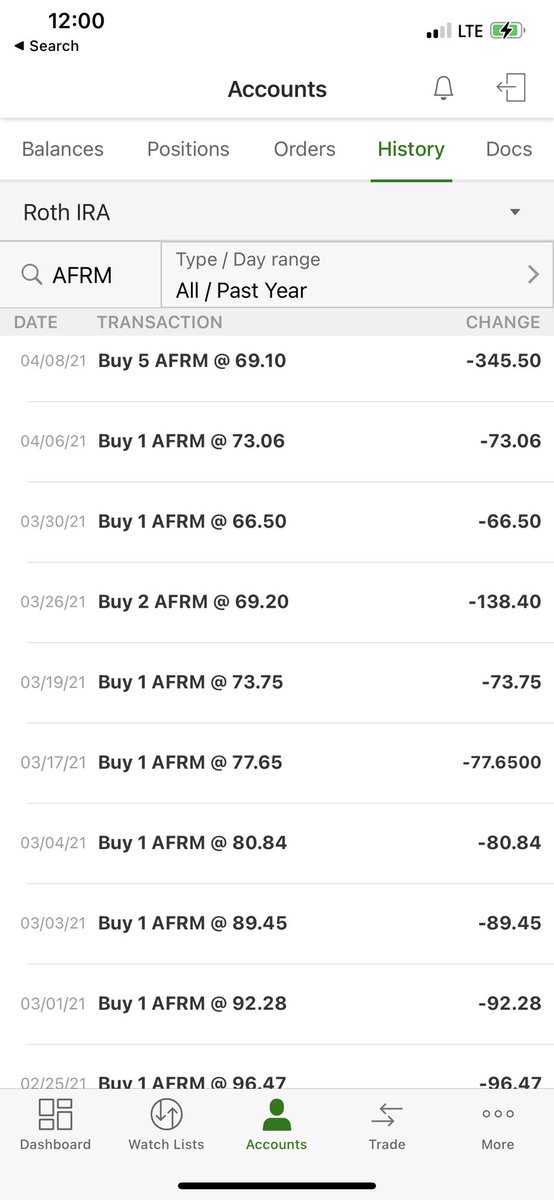
Task: Switch to the Orders tab
Action: 305,149
